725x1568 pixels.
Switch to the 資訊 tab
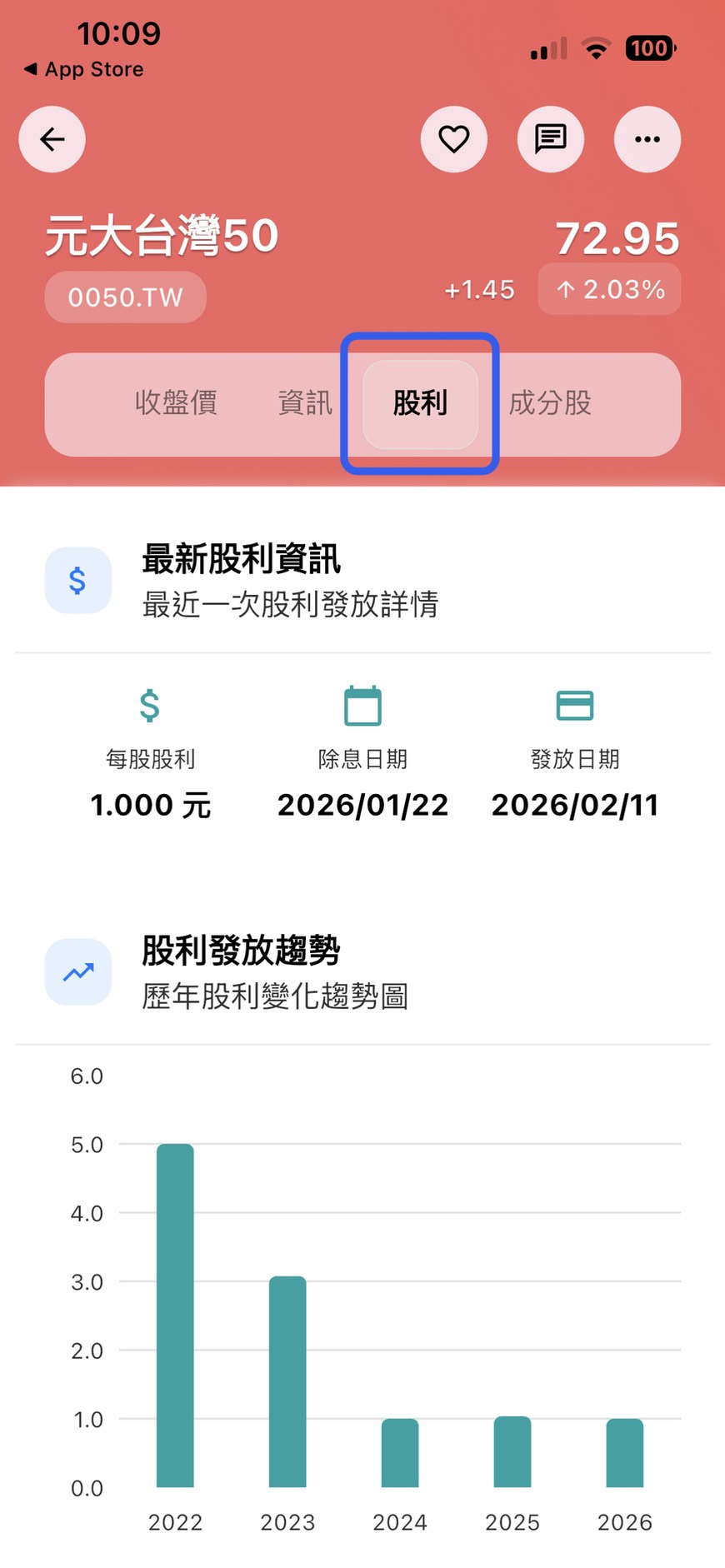pos(304,403)
